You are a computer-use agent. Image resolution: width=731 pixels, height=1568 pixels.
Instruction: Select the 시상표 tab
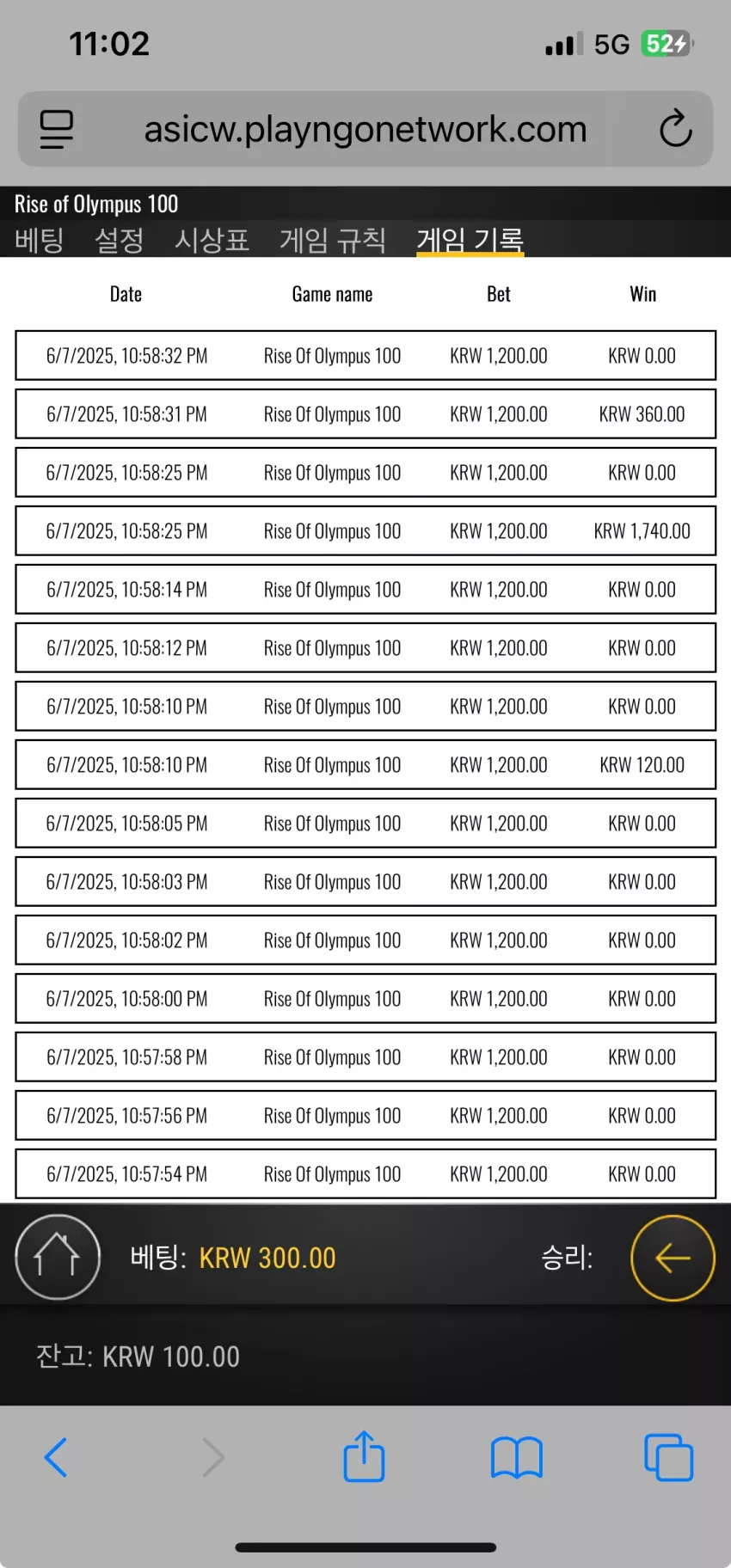[x=212, y=240]
